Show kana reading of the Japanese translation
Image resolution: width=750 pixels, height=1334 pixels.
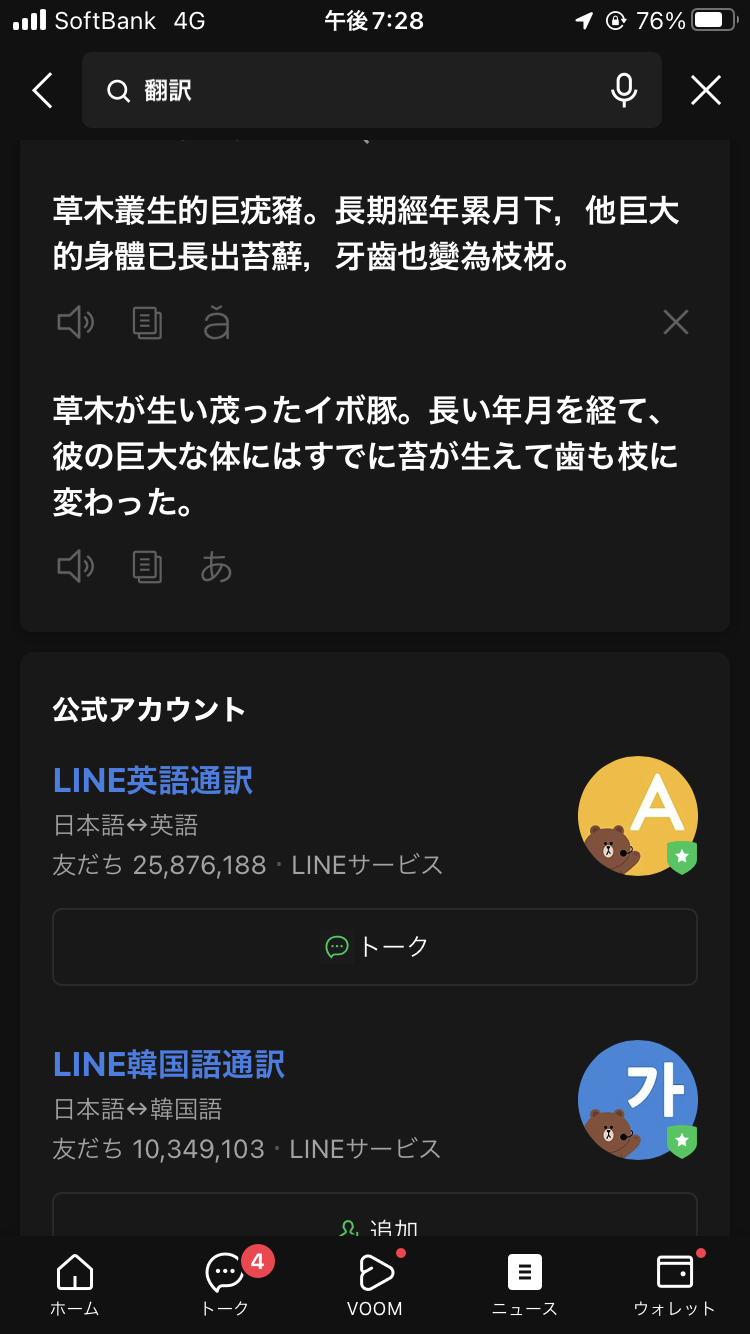click(x=216, y=567)
